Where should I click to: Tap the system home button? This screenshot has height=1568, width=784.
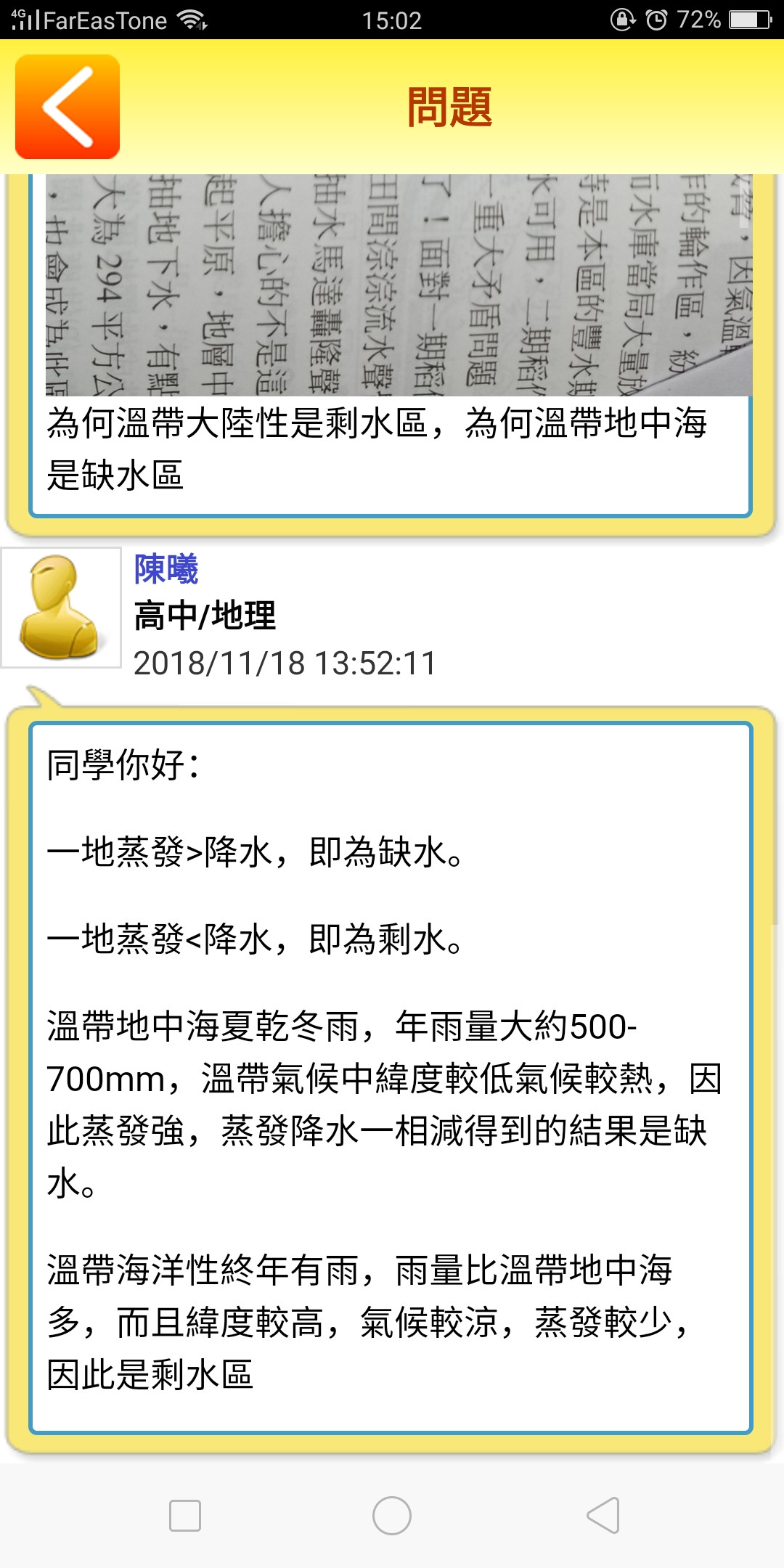[392, 1516]
